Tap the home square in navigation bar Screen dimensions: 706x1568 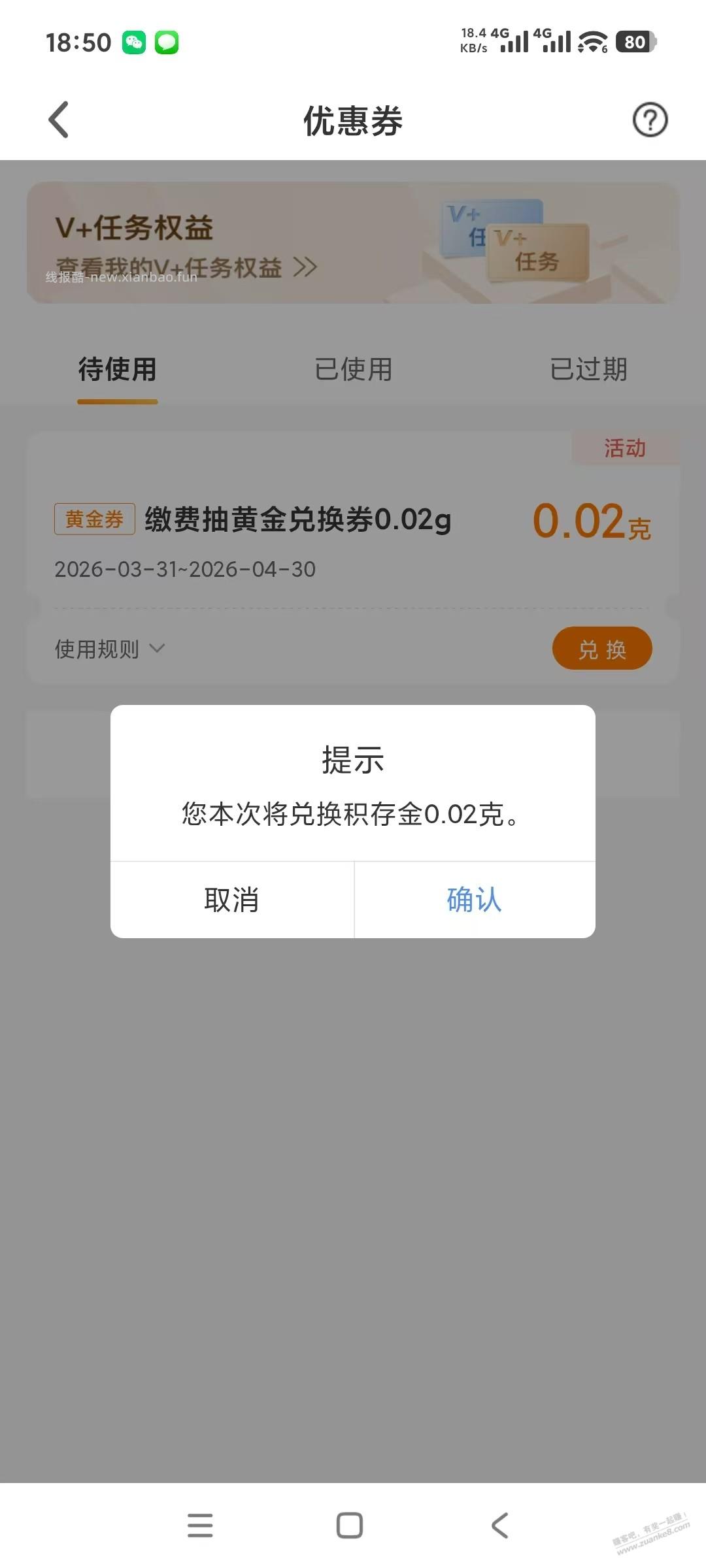(350, 1525)
